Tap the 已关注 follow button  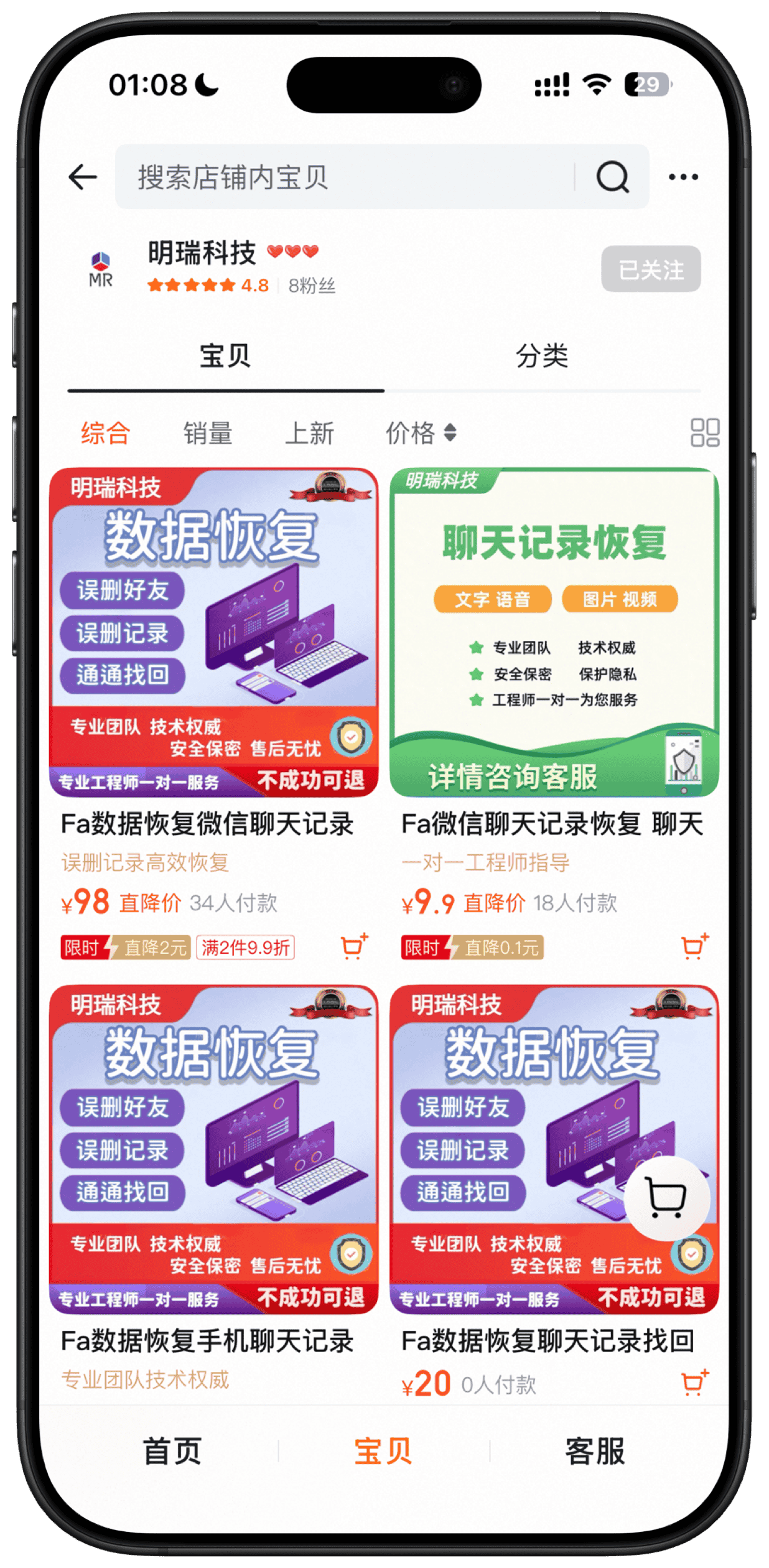[651, 269]
